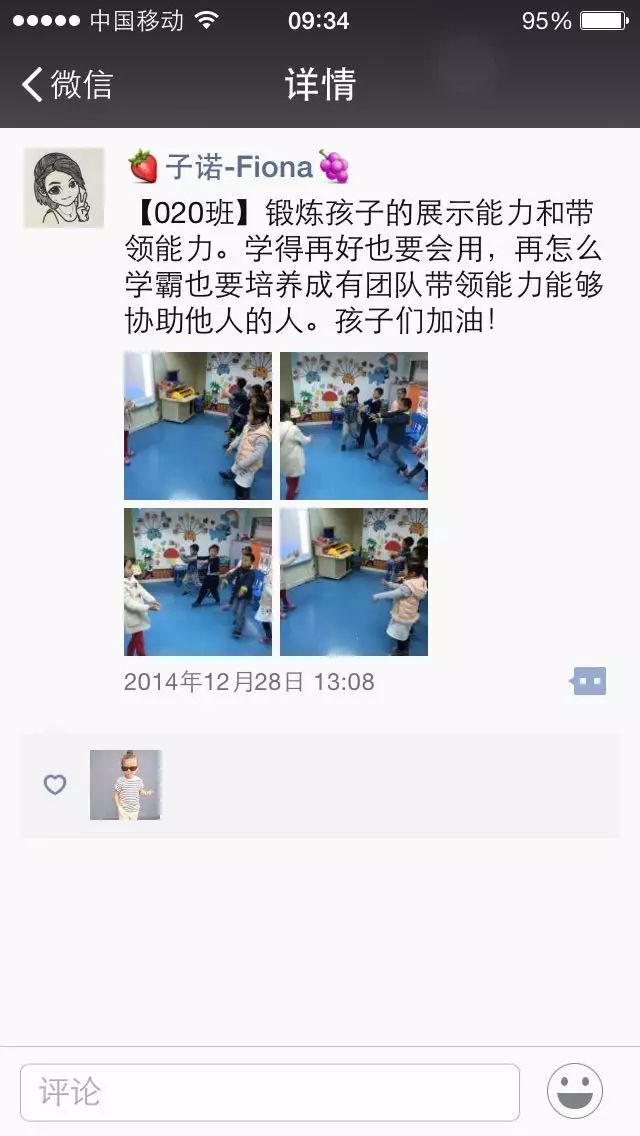Screen dimensions: 640x1136
Task: View the first photo in the post
Action: coord(198,425)
